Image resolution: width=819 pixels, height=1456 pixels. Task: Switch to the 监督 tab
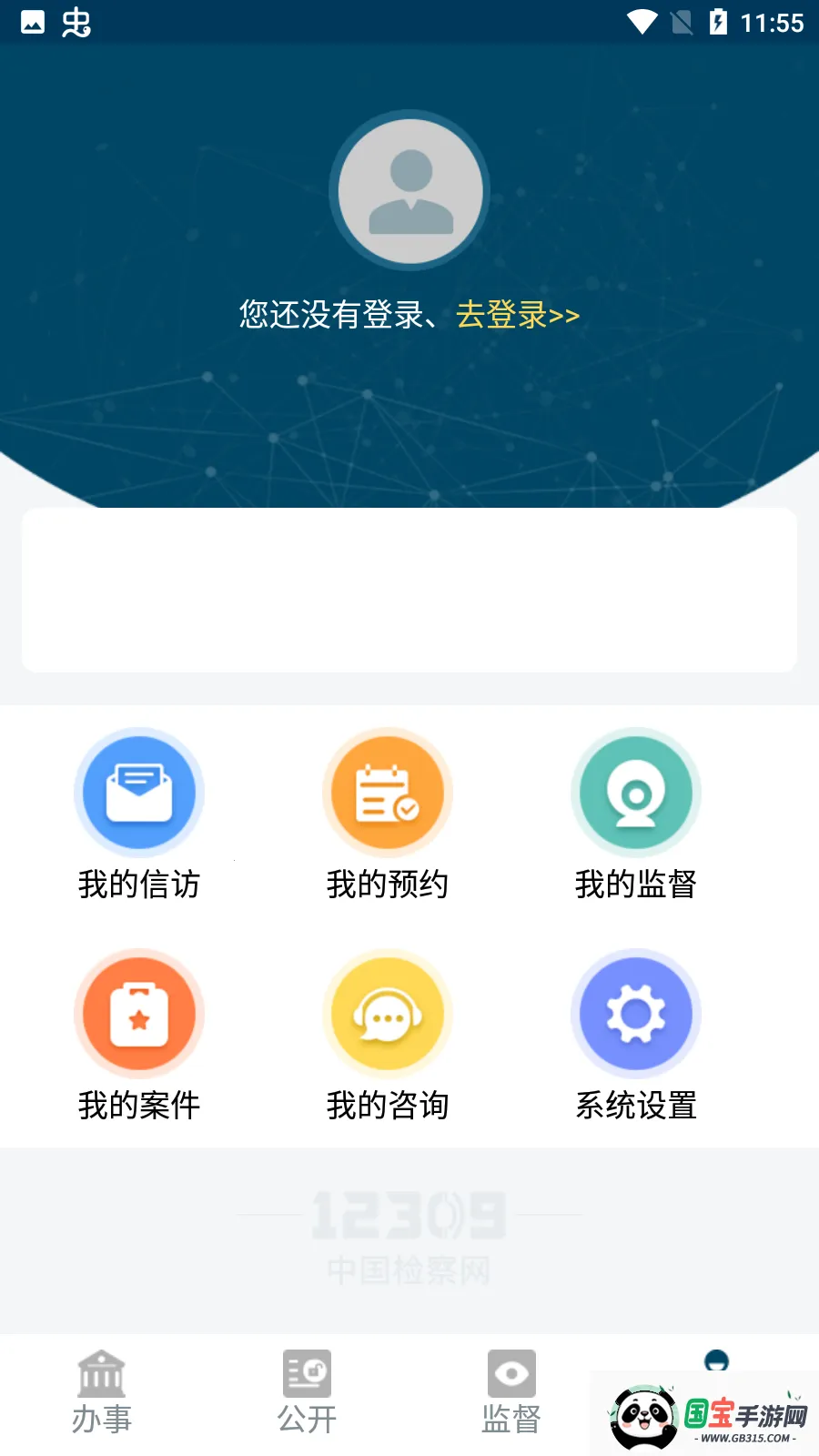511,1392
